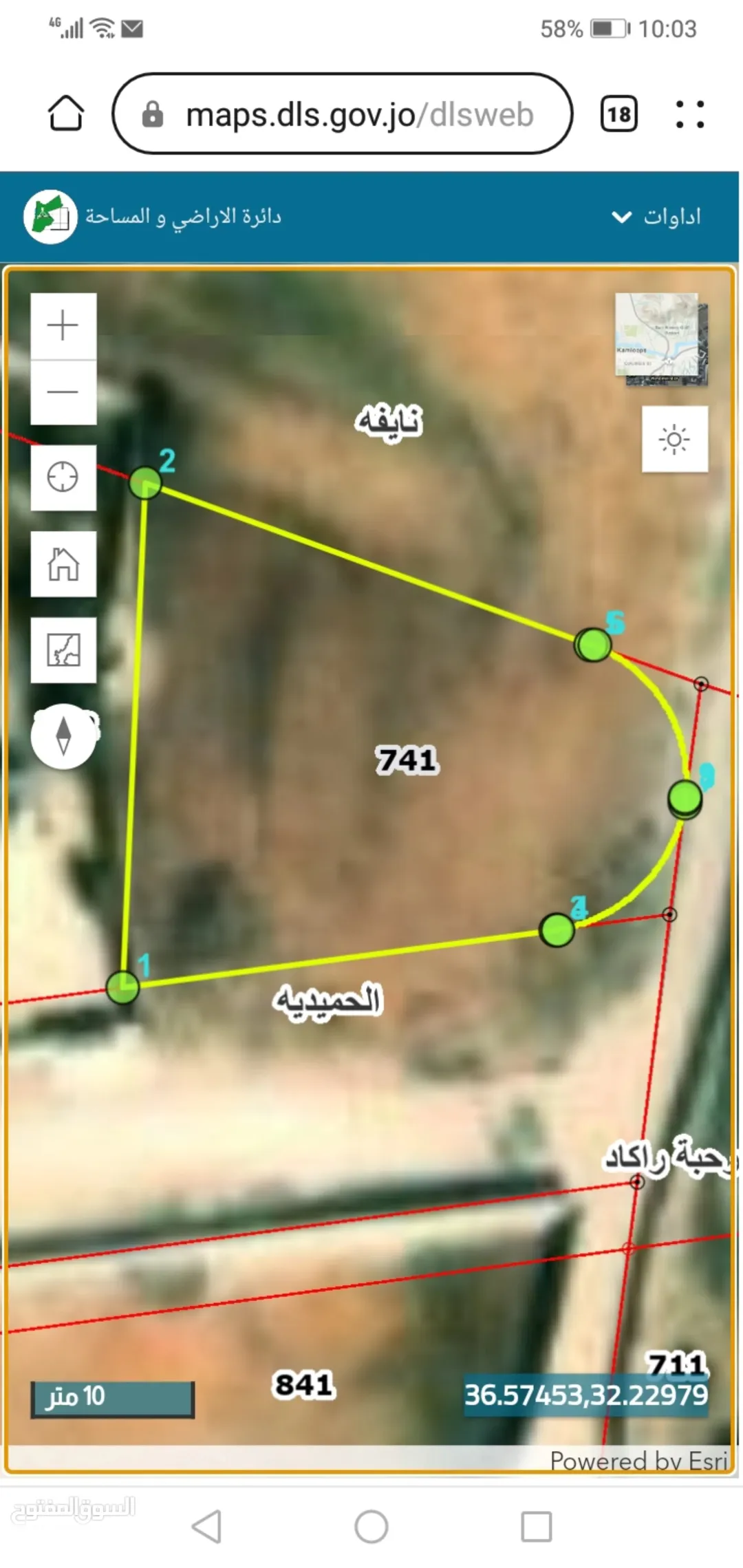Screen dimensions: 743x1568
Task: Open the browser's four-dot menu
Action: pyautogui.click(x=689, y=114)
